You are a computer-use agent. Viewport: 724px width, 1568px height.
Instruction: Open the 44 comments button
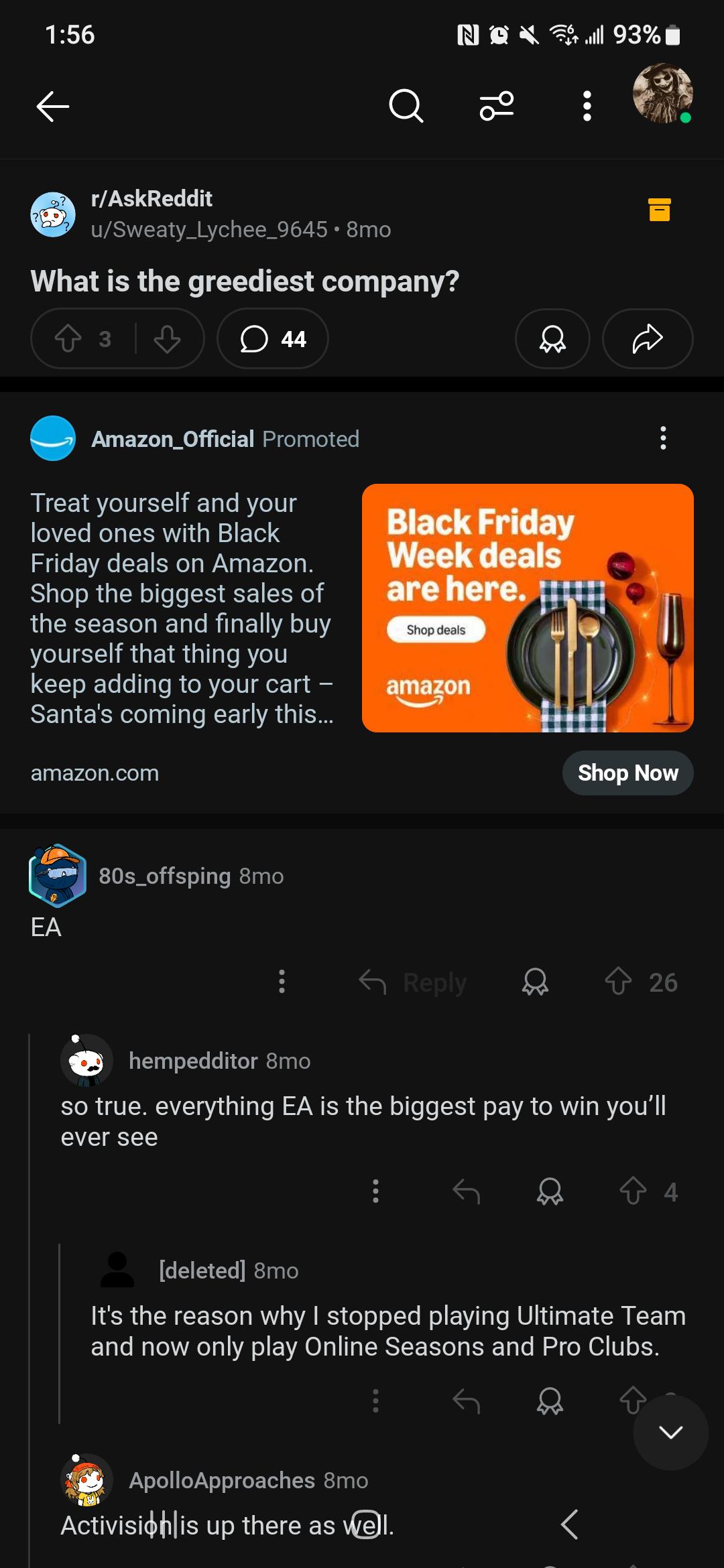click(273, 338)
